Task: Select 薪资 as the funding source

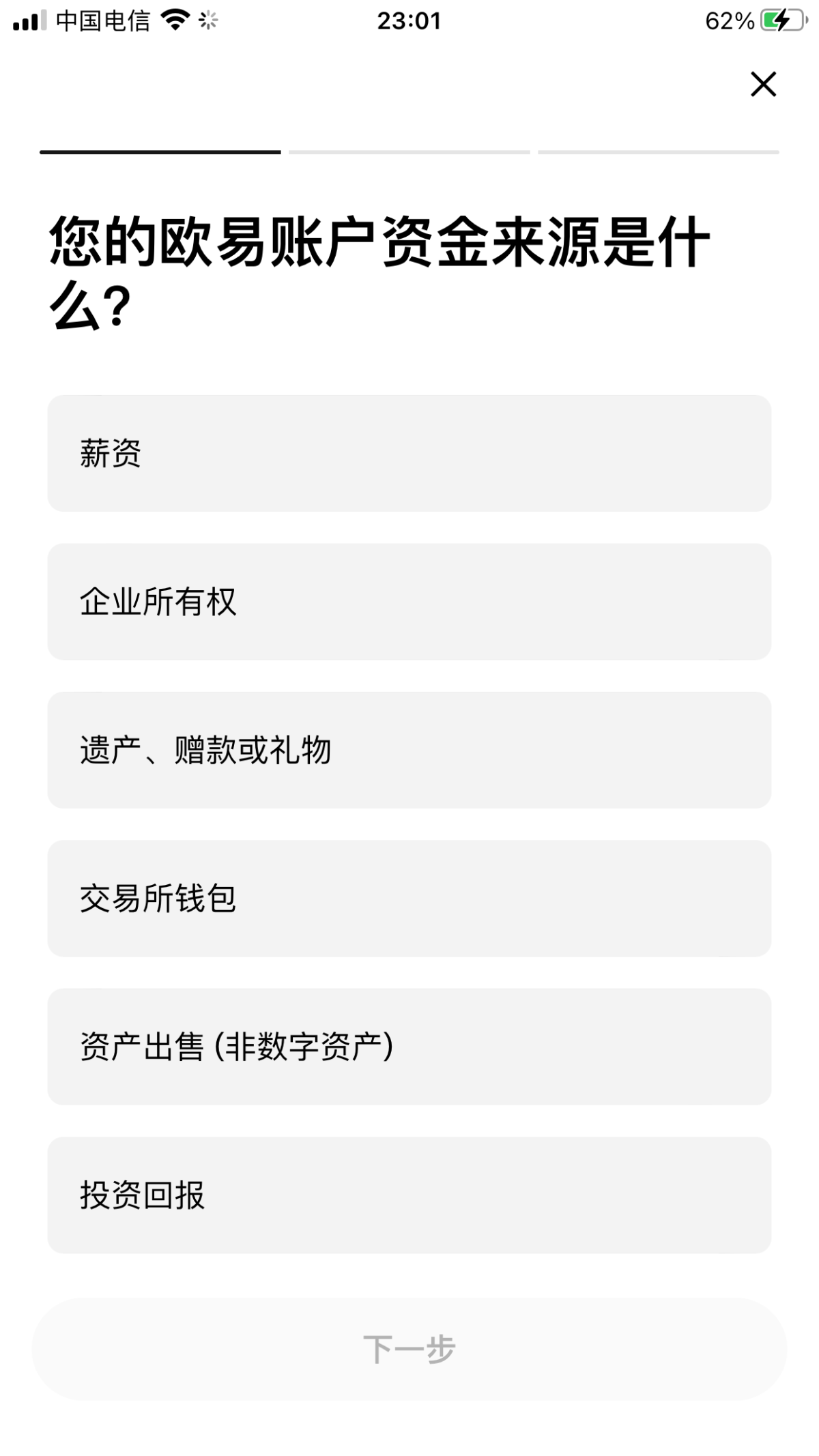Action: coord(409,453)
